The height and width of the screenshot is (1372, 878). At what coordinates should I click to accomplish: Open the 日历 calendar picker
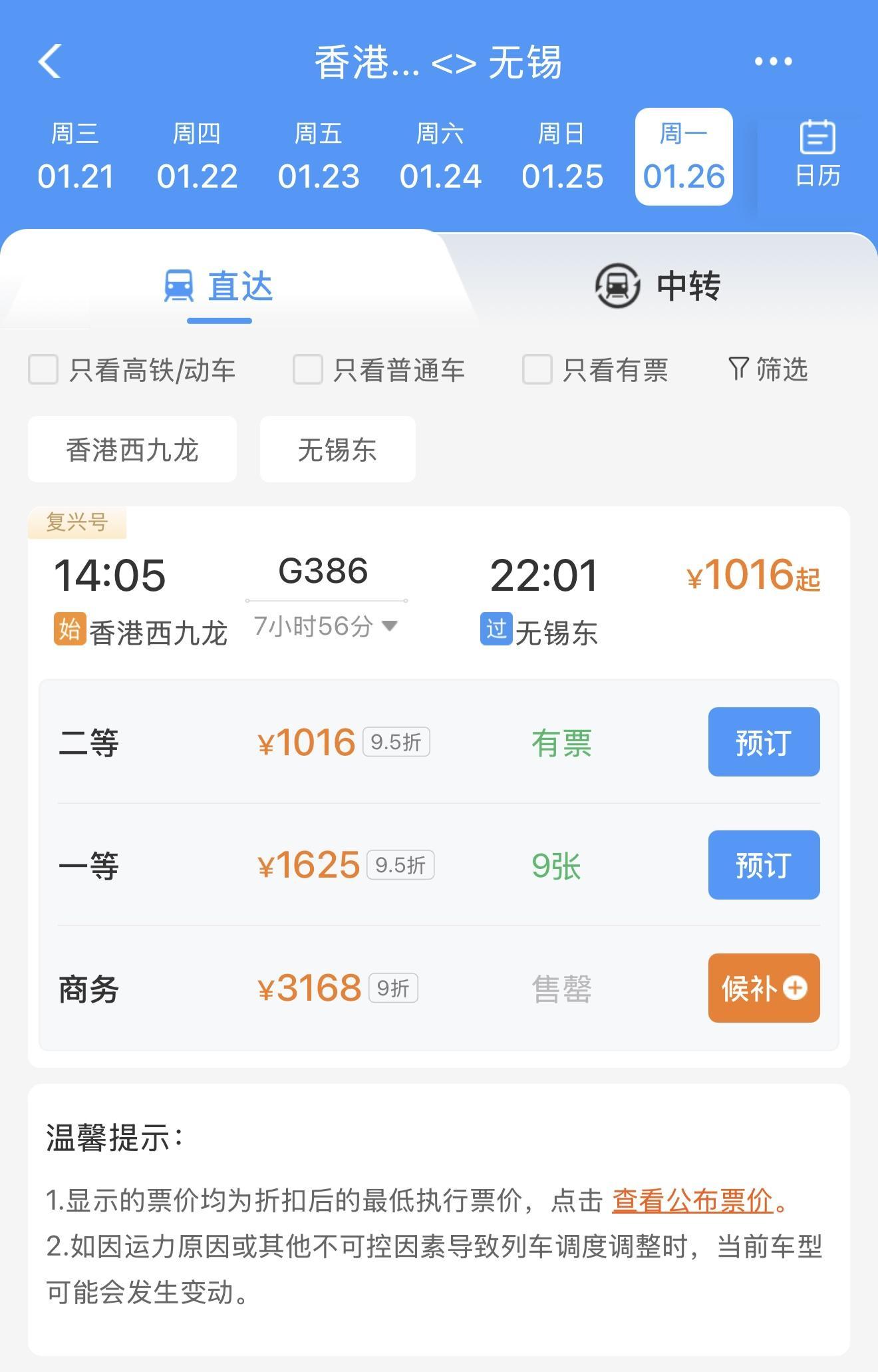[x=817, y=154]
